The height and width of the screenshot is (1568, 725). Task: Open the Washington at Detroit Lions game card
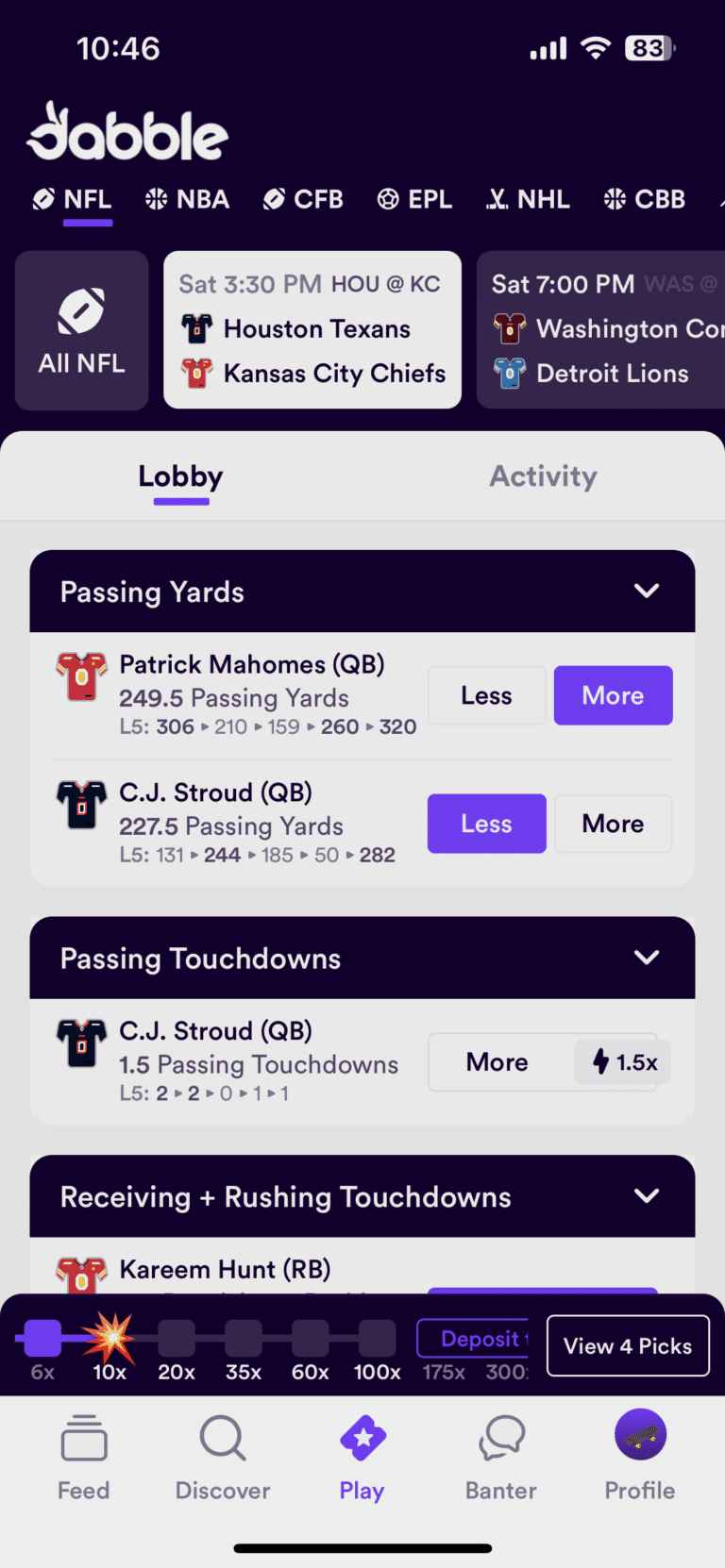[x=601, y=330]
